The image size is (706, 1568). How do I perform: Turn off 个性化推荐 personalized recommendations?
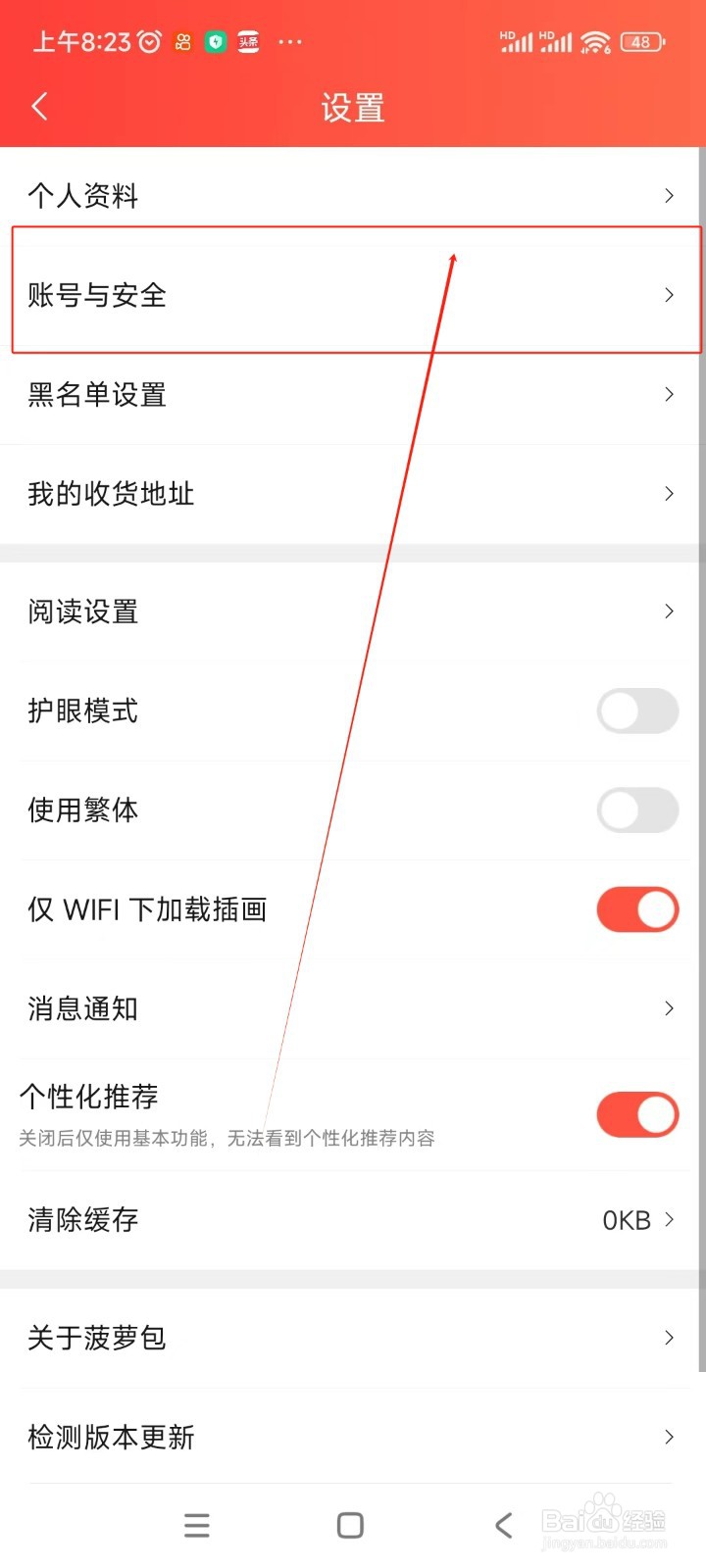[637, 1114]
